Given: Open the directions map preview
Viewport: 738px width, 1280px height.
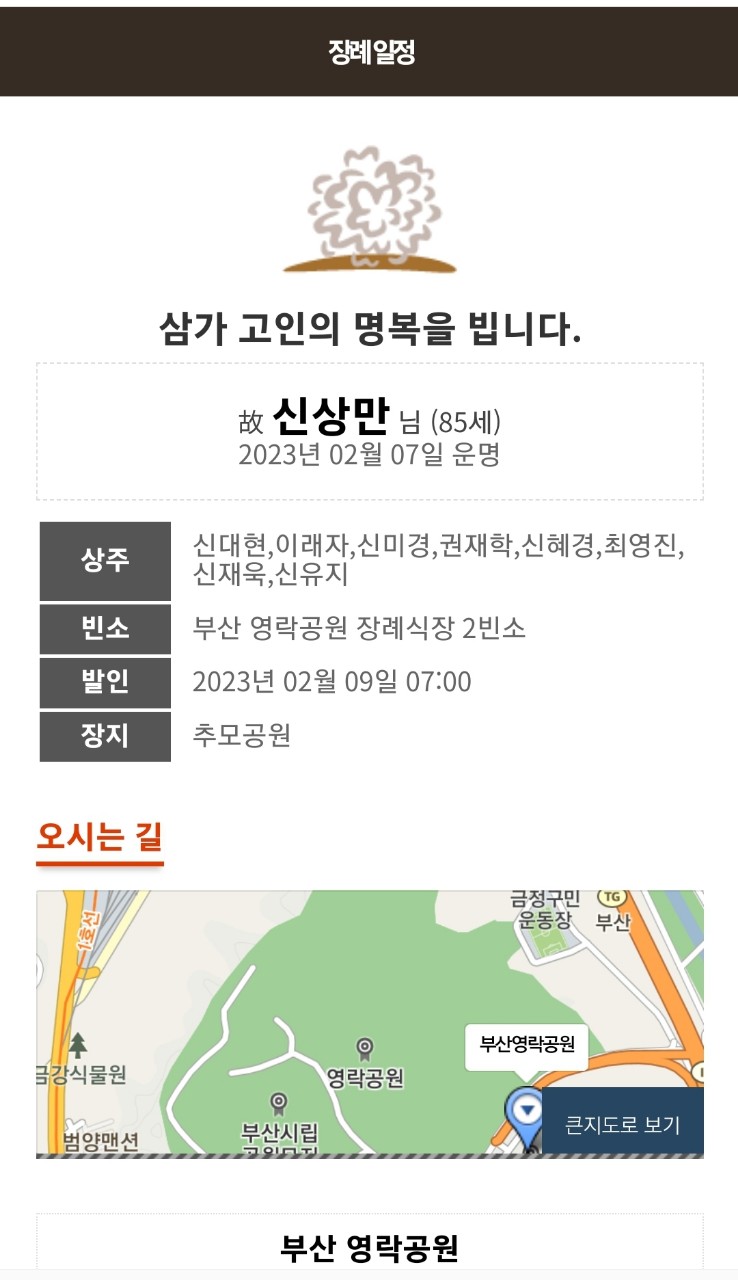Looking at the screenshot, I should coord(370,1024).
